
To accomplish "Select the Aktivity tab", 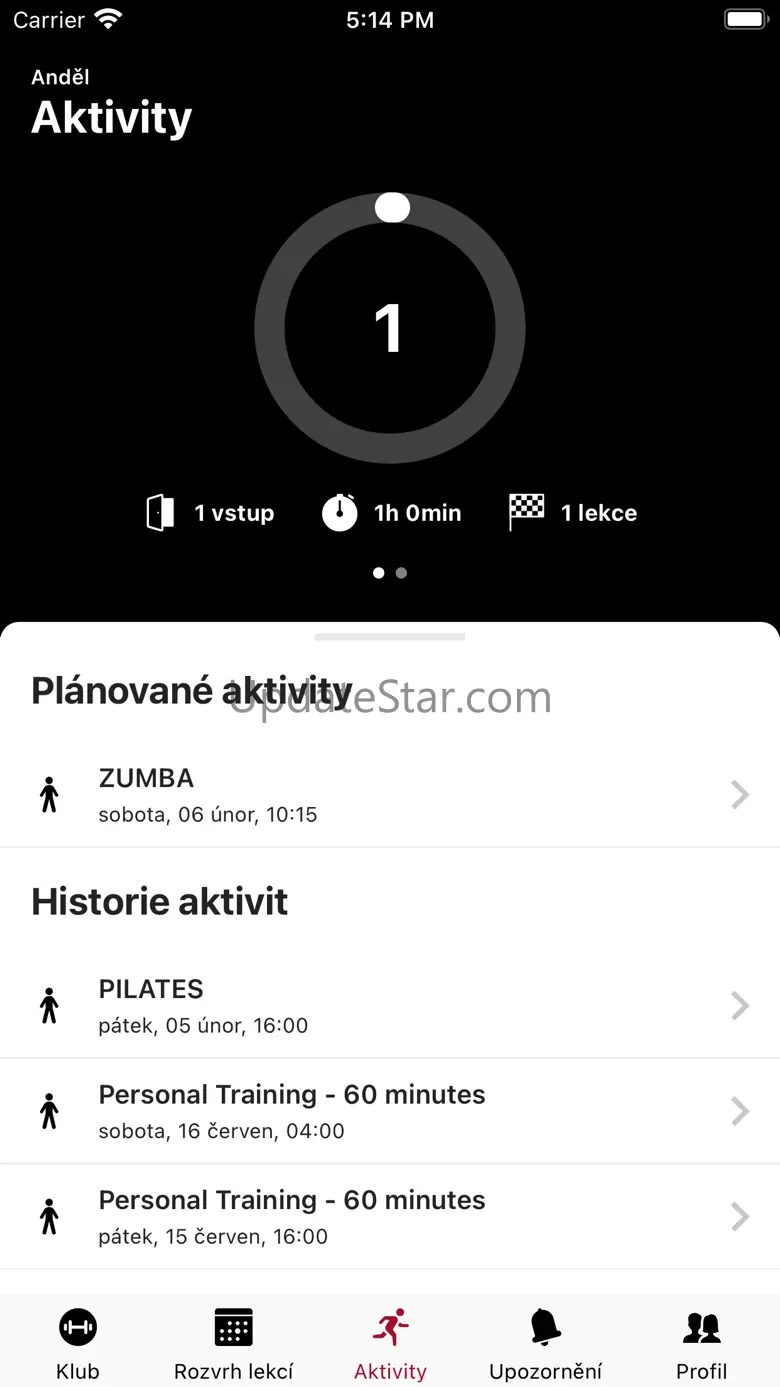I will click(x=390, y=1343).
